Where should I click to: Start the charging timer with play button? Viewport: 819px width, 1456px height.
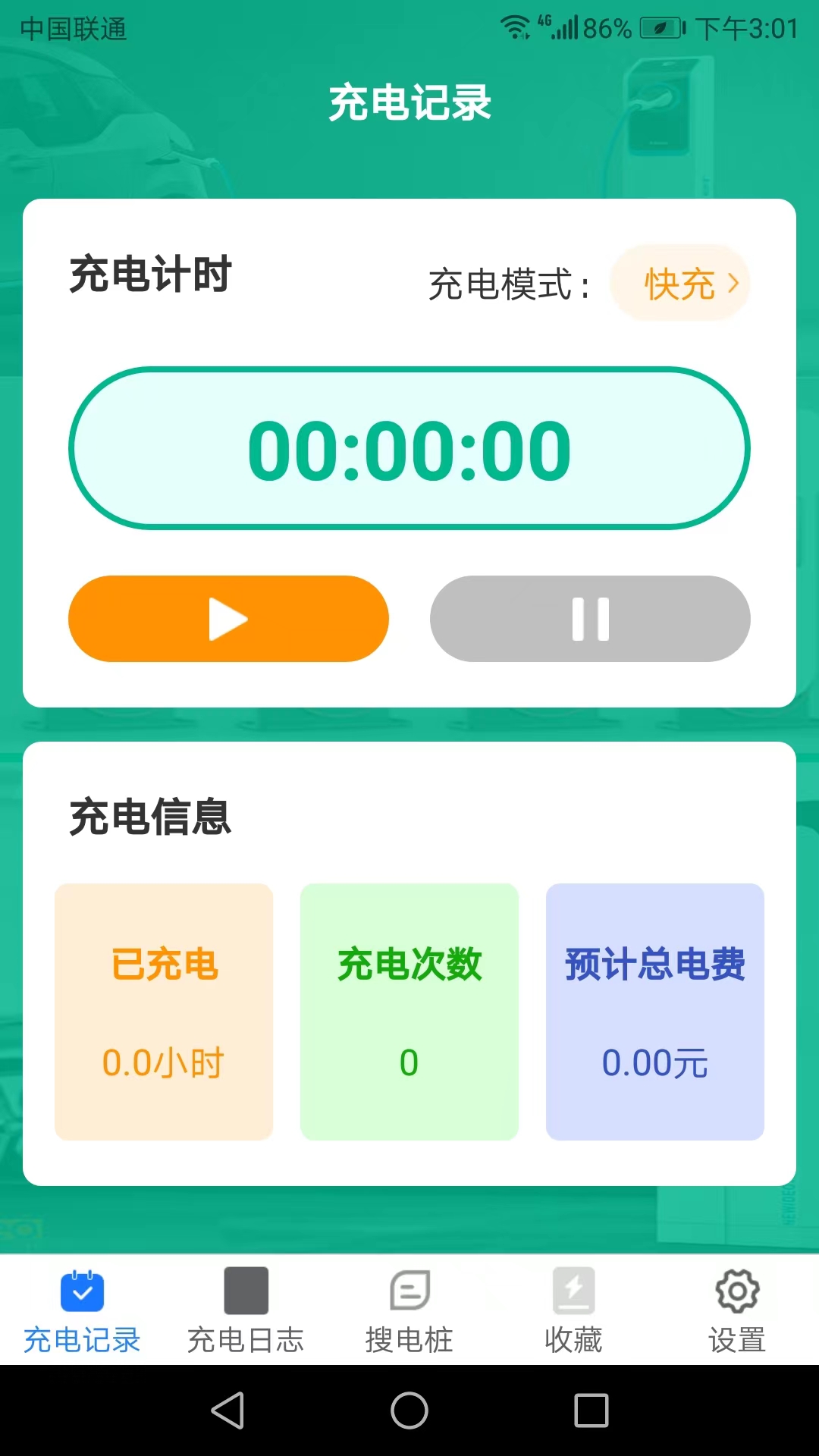click(227, 619)
